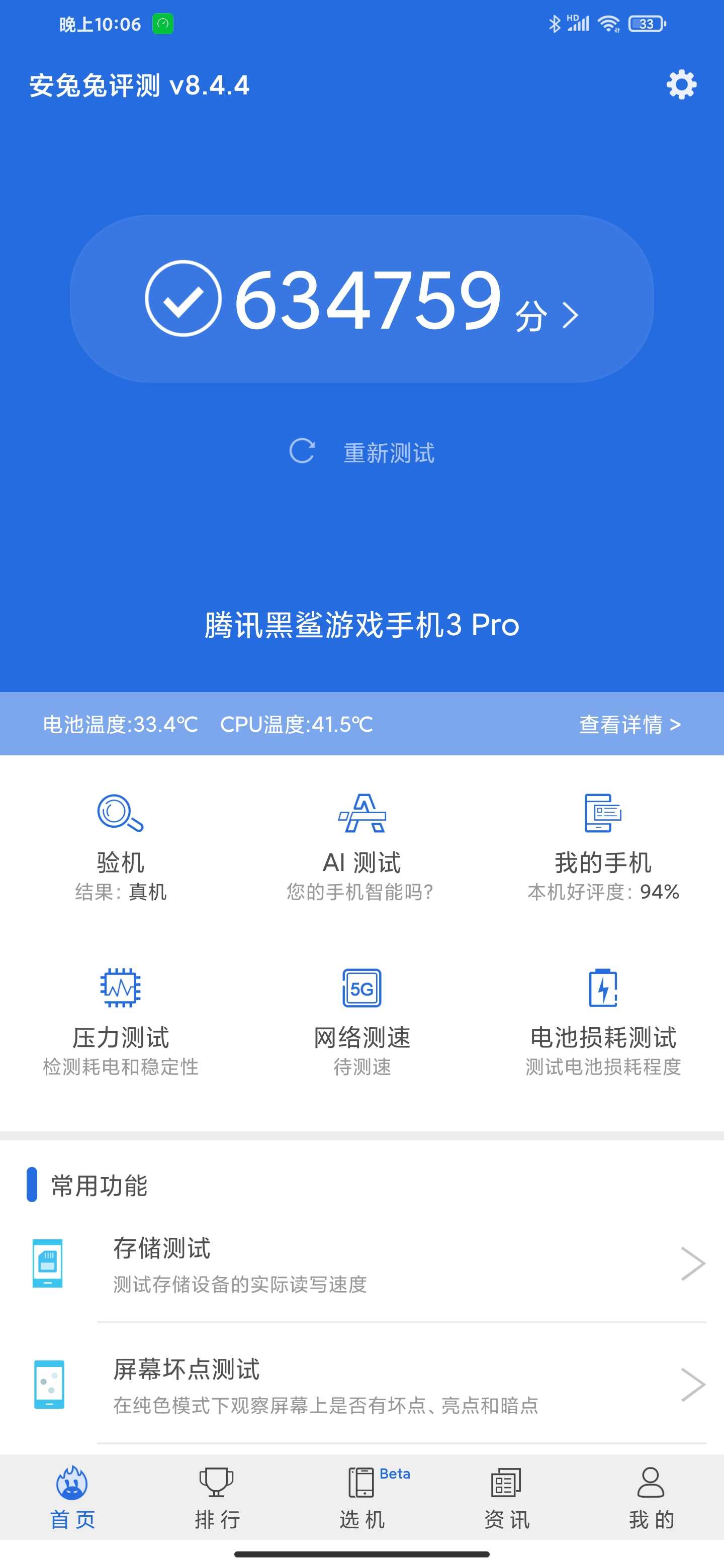724x1568 pixels.
Task: Open 我的手机 info
Action: pos(603,847)
